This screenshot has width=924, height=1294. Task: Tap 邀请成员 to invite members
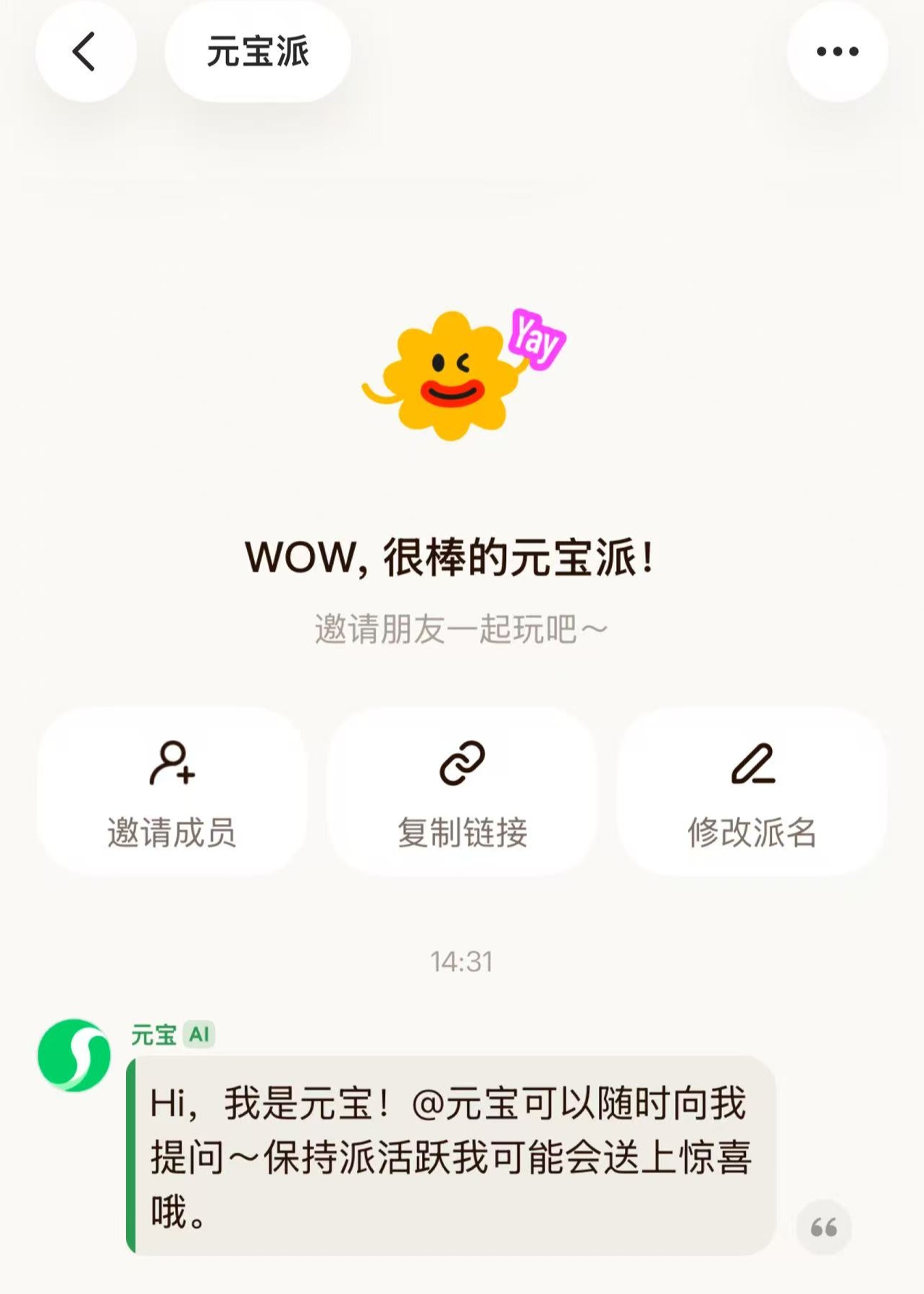(172, 792)
